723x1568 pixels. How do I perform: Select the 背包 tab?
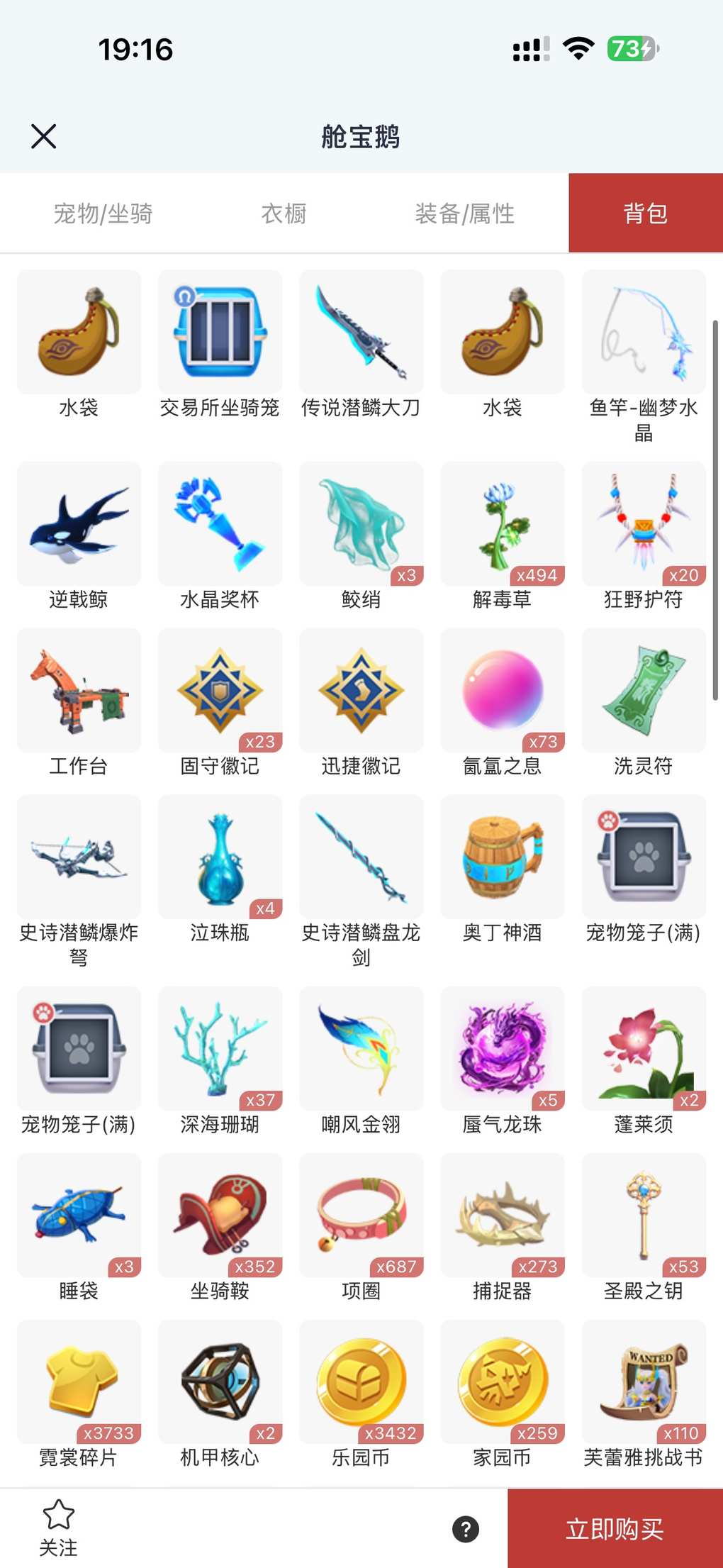point(645,213)
